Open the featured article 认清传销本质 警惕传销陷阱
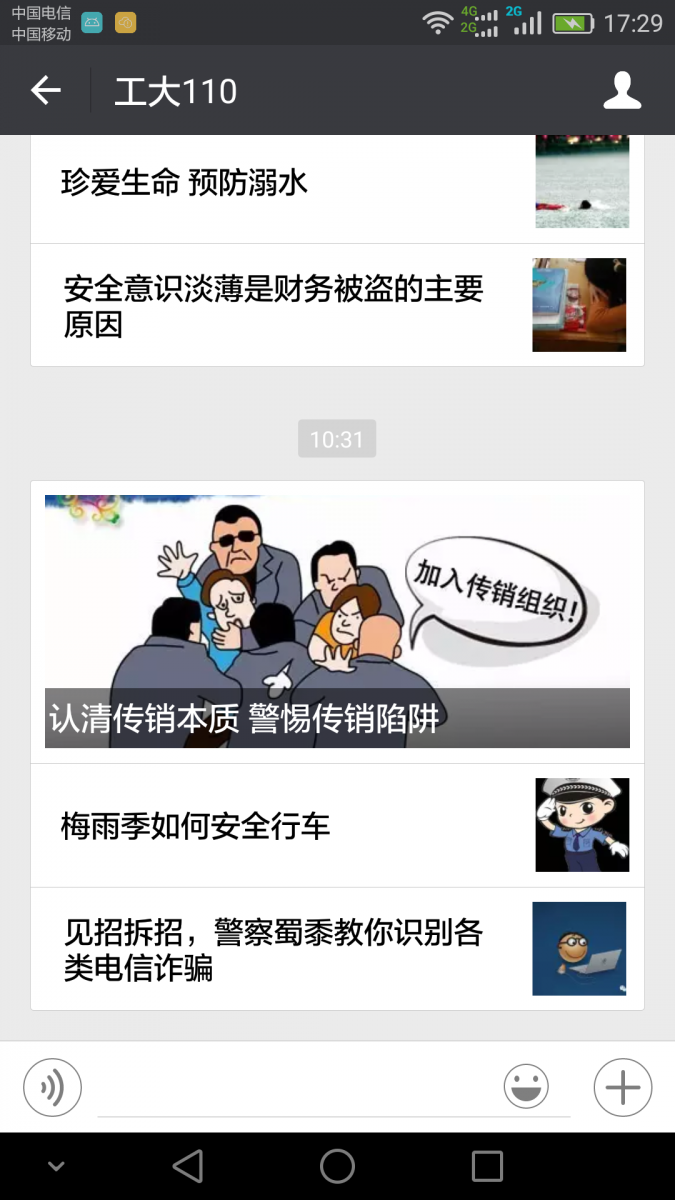Image resolution: width=675 pixels, height=1200 pixels. click(337, 620)
